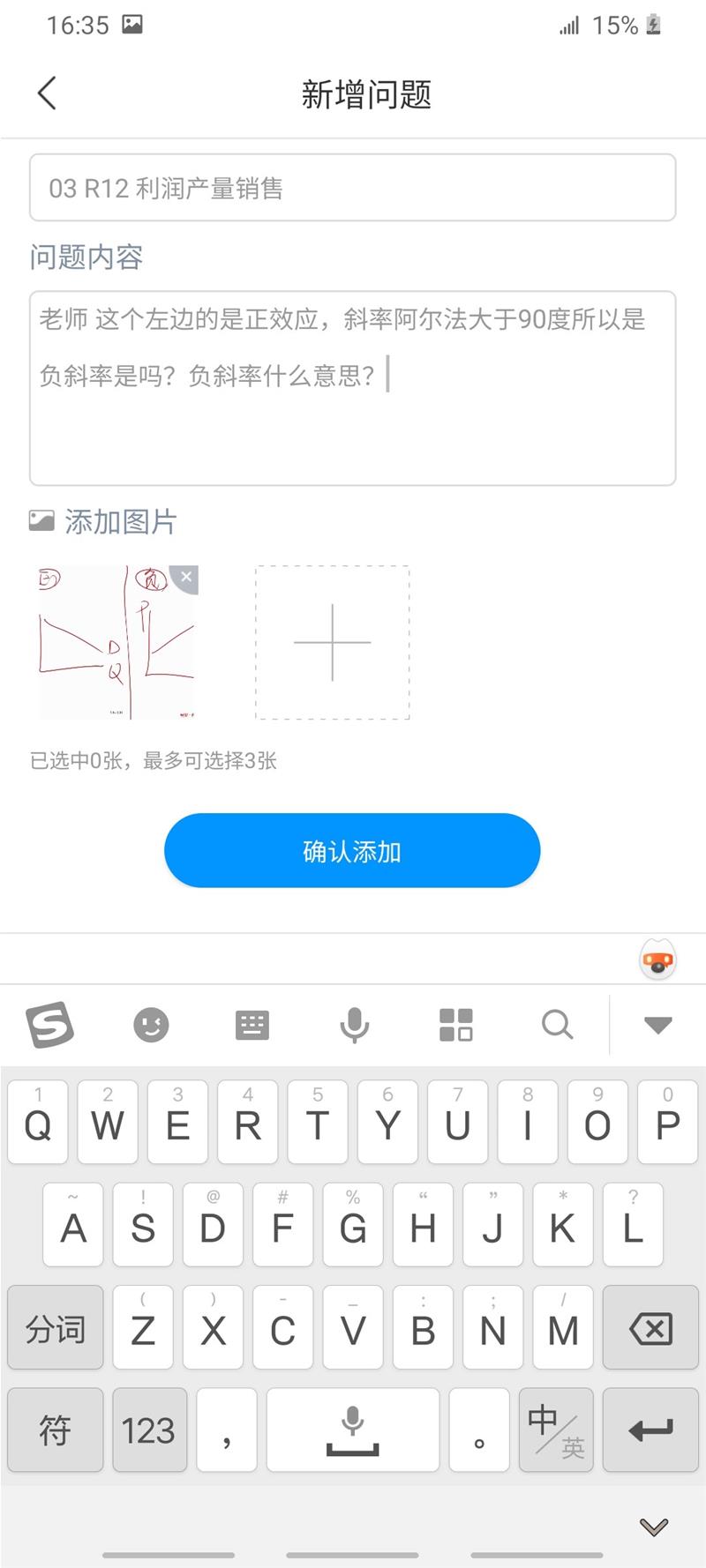The image size is (706, 1568).
Task: Tap the robot assistant icon above the keyboard
Action: click(657, 960)
